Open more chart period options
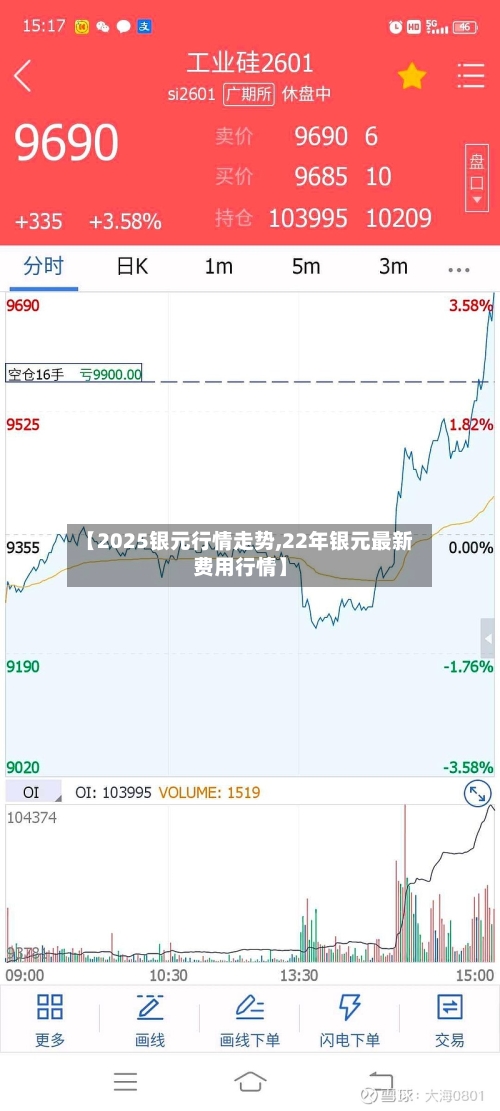The width and height of the screenshot is (500, 1111). pos(459,269)
